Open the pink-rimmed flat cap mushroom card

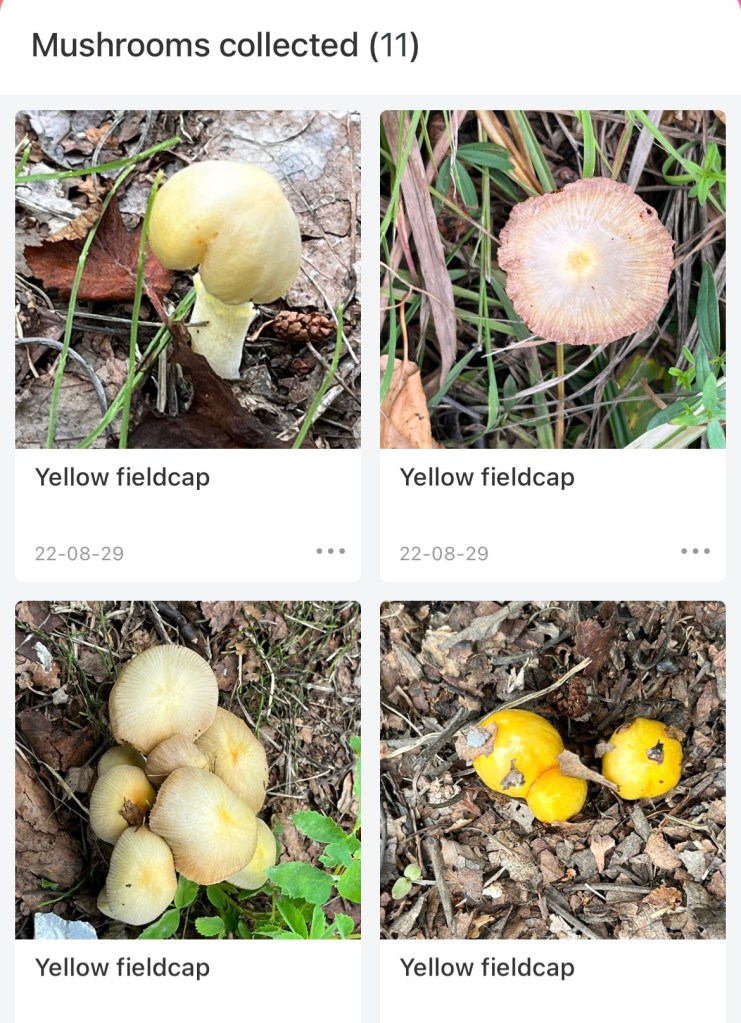[553, 279]
